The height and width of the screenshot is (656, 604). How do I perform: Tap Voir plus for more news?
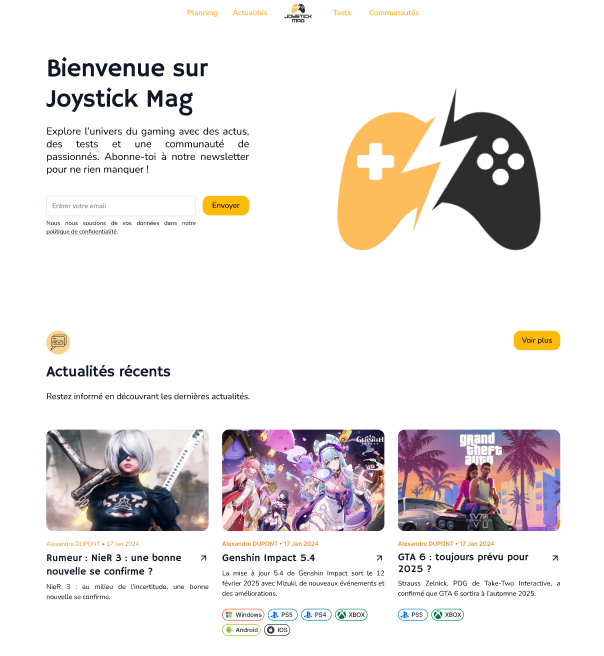[537, 340]
